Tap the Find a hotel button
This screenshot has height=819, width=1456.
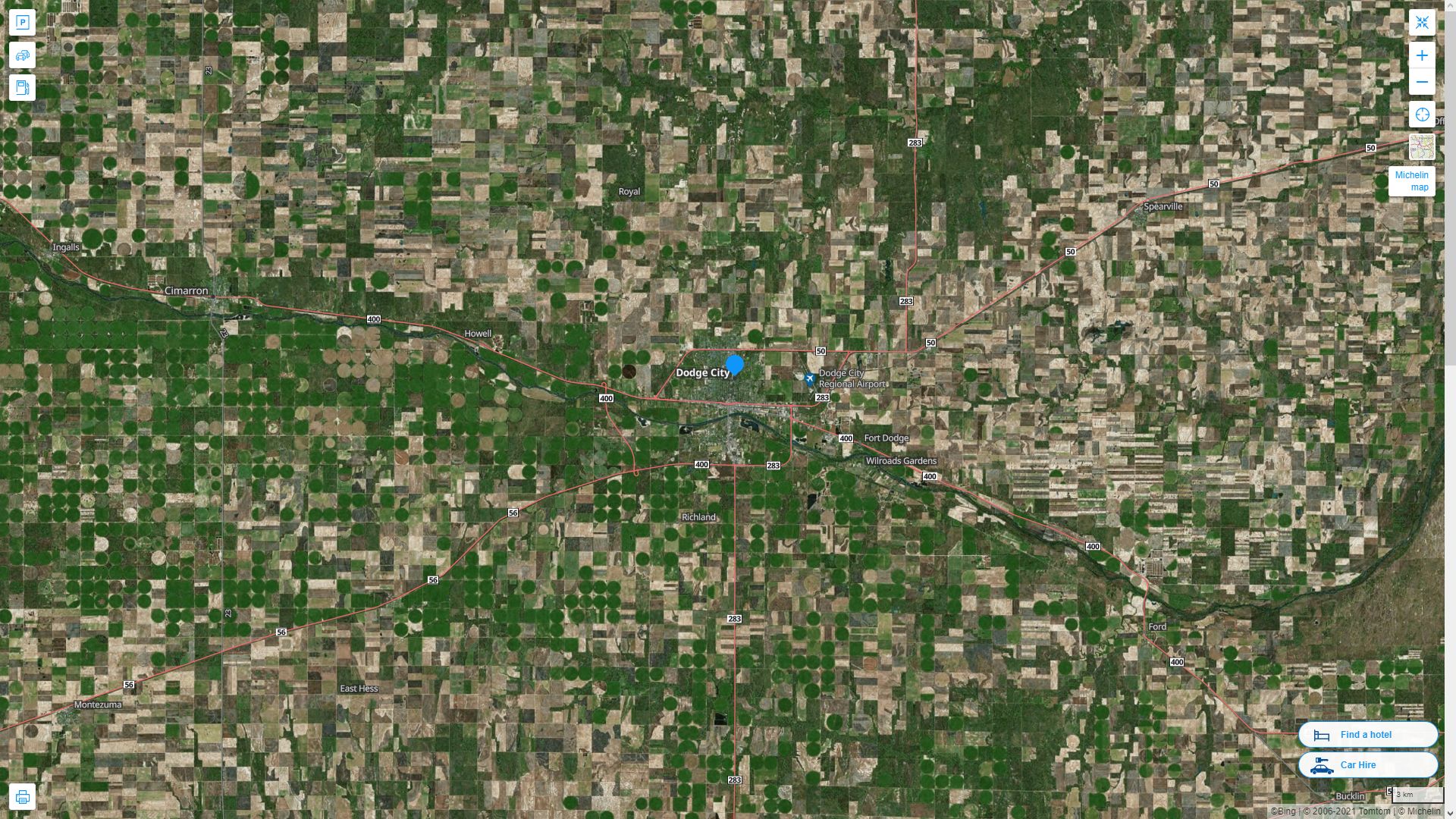pyautogui.click(x=1367, y=734)
